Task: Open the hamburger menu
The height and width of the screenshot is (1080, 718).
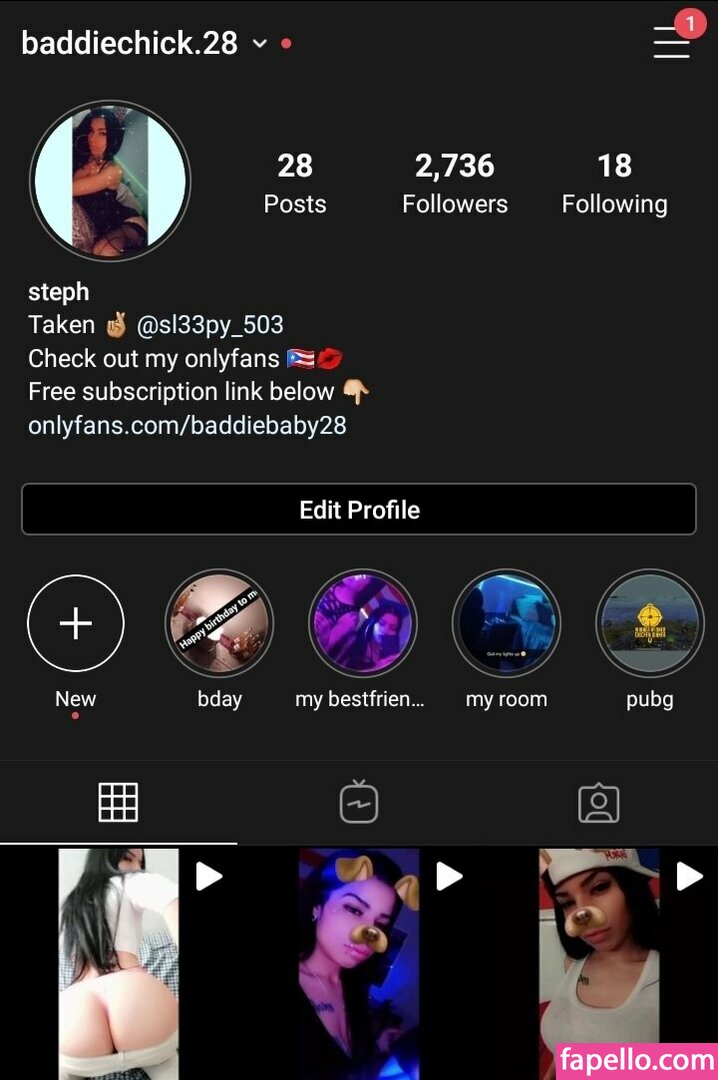Action: [x=671, y=43]
